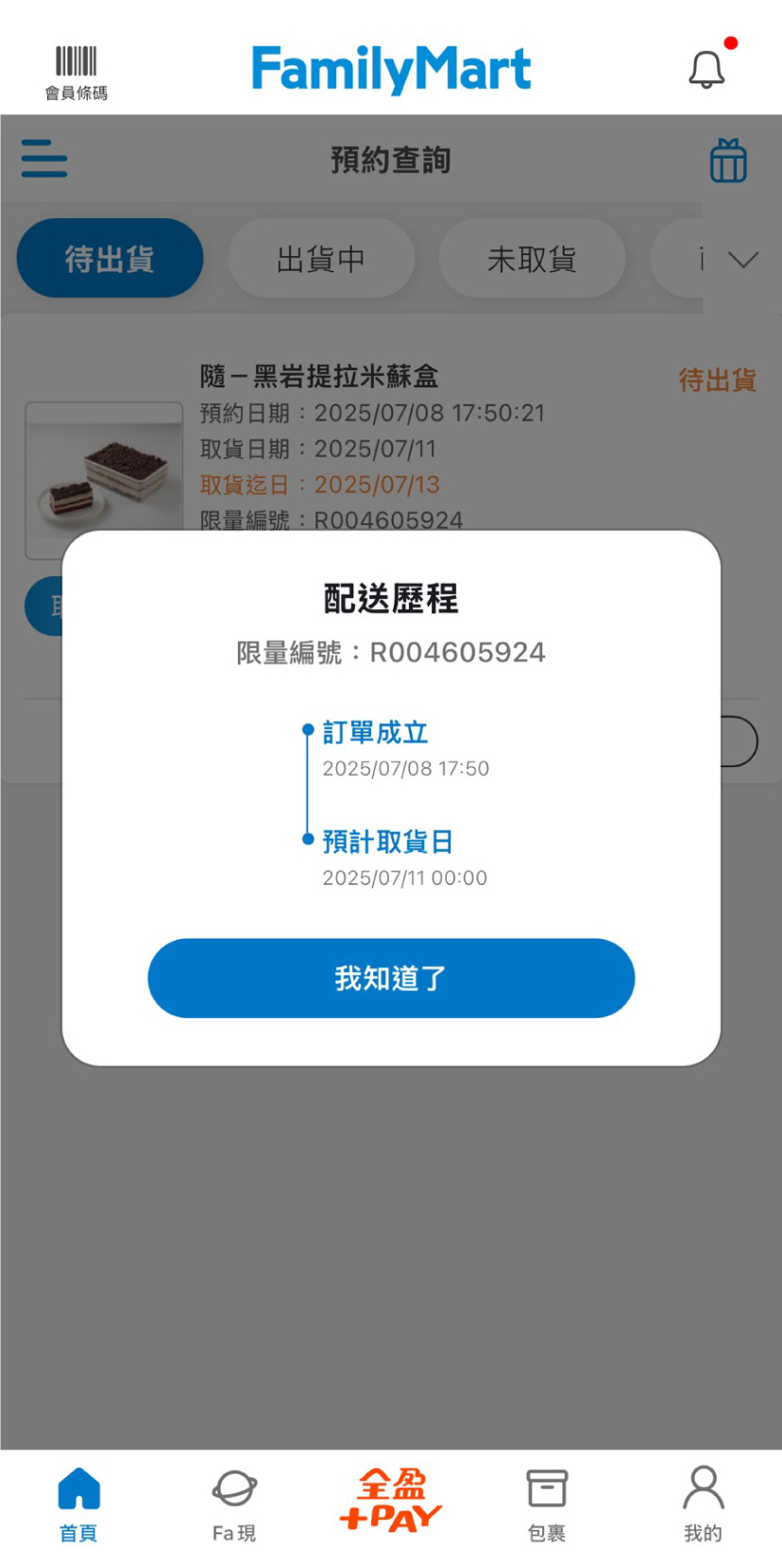Go to the 首頁 home tab
Viewport: 782px width, 1568px height.
pyautogui.click(x=78, y=1505)
